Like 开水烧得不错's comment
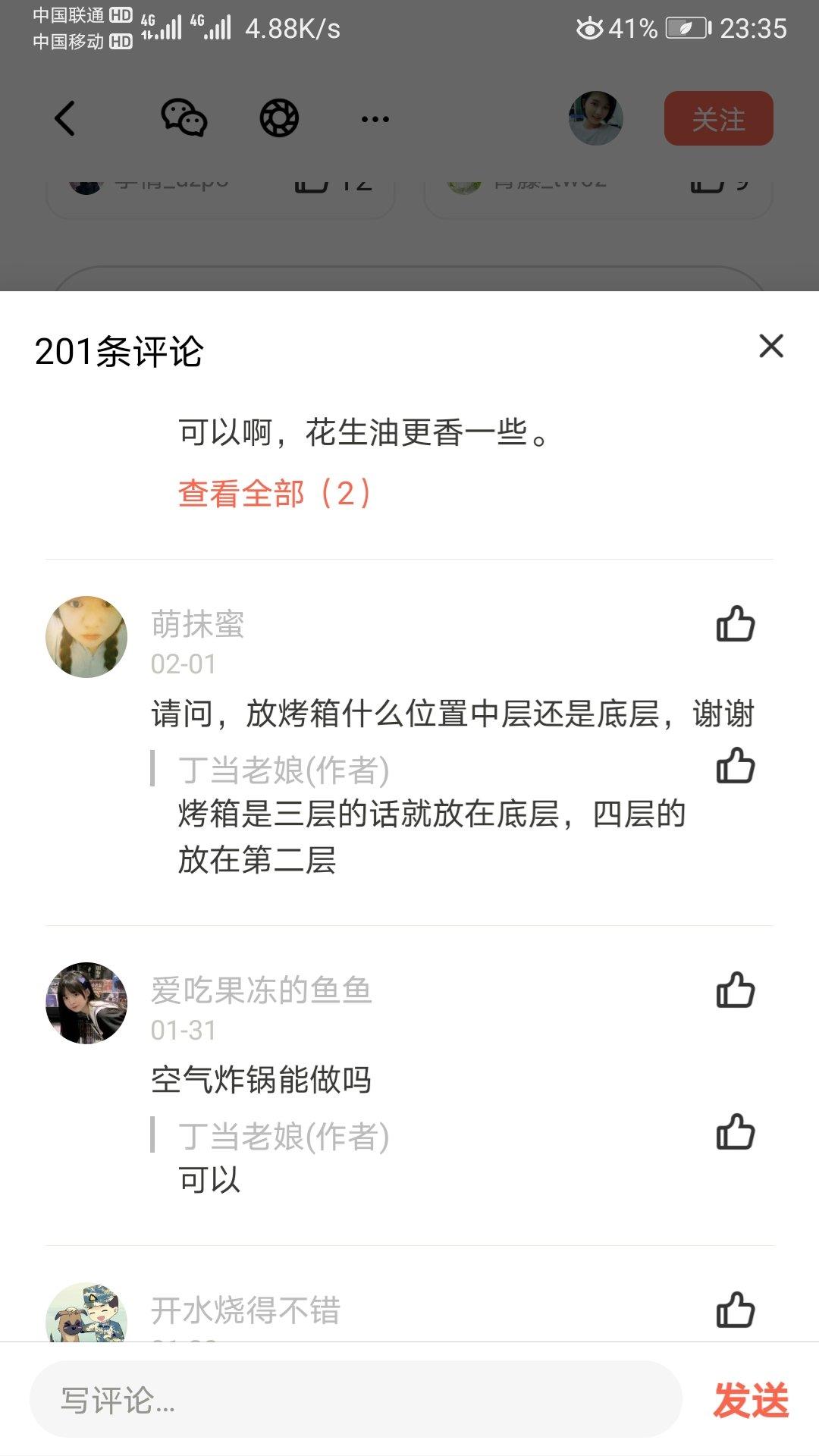This screenshot has width=819, height=1456. (735, 1310)
